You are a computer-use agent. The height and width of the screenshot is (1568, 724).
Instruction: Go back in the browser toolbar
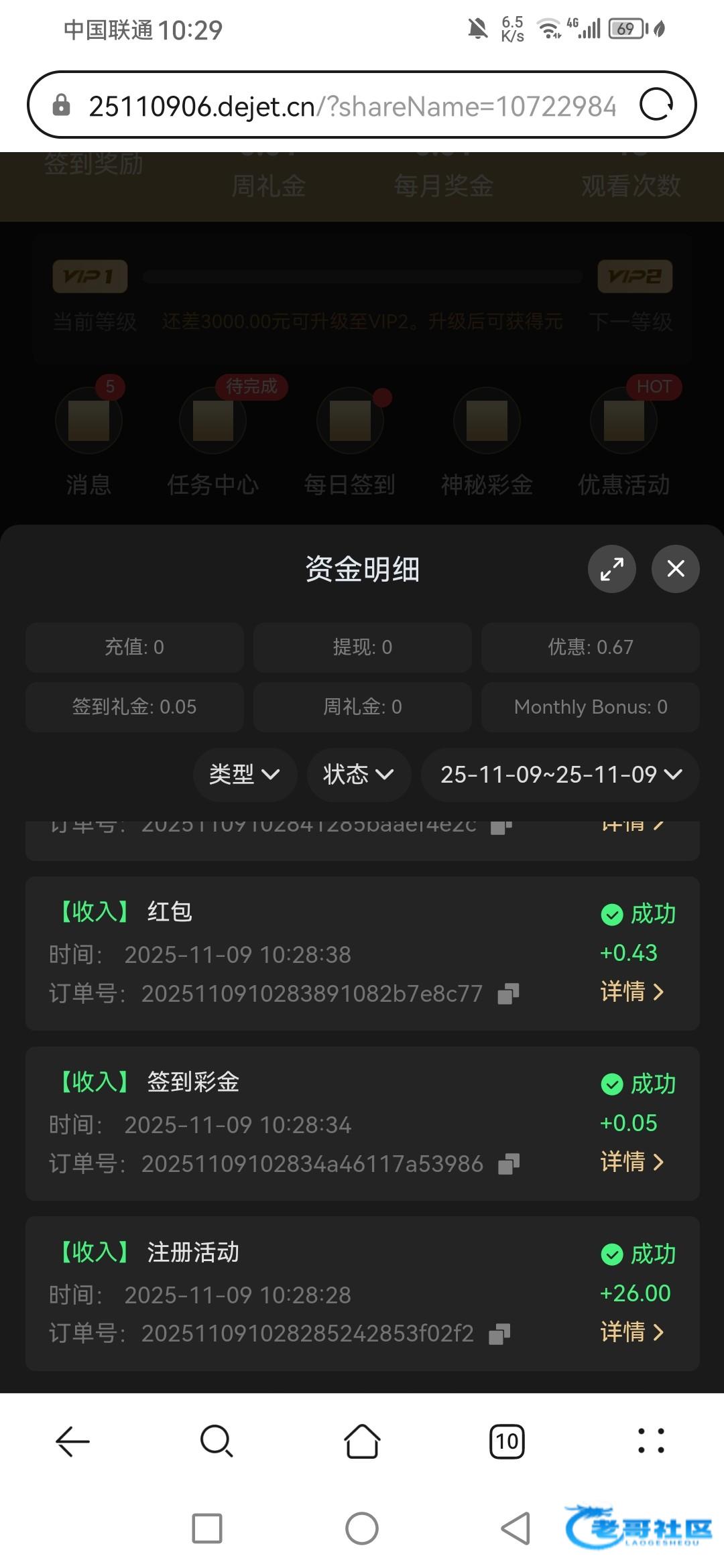(x=72, y=1441)
